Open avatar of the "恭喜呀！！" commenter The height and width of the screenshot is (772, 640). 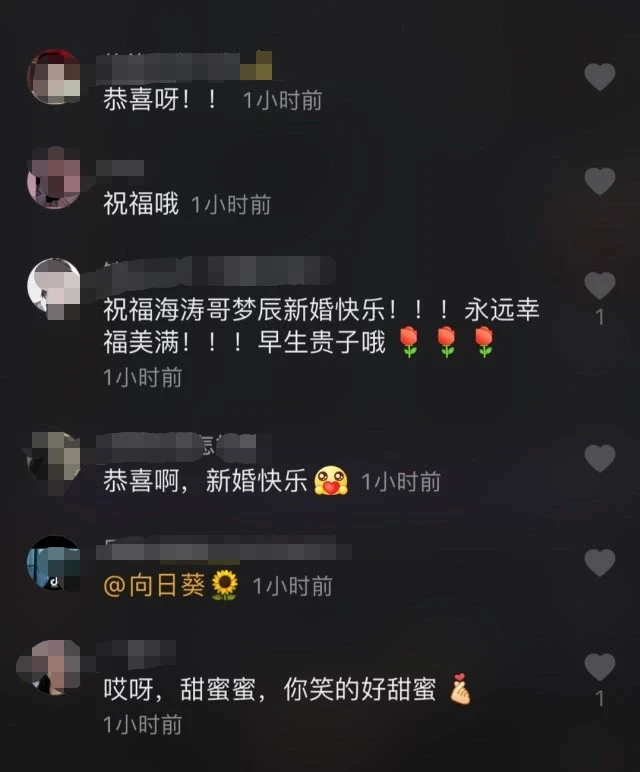pos(54,77)
